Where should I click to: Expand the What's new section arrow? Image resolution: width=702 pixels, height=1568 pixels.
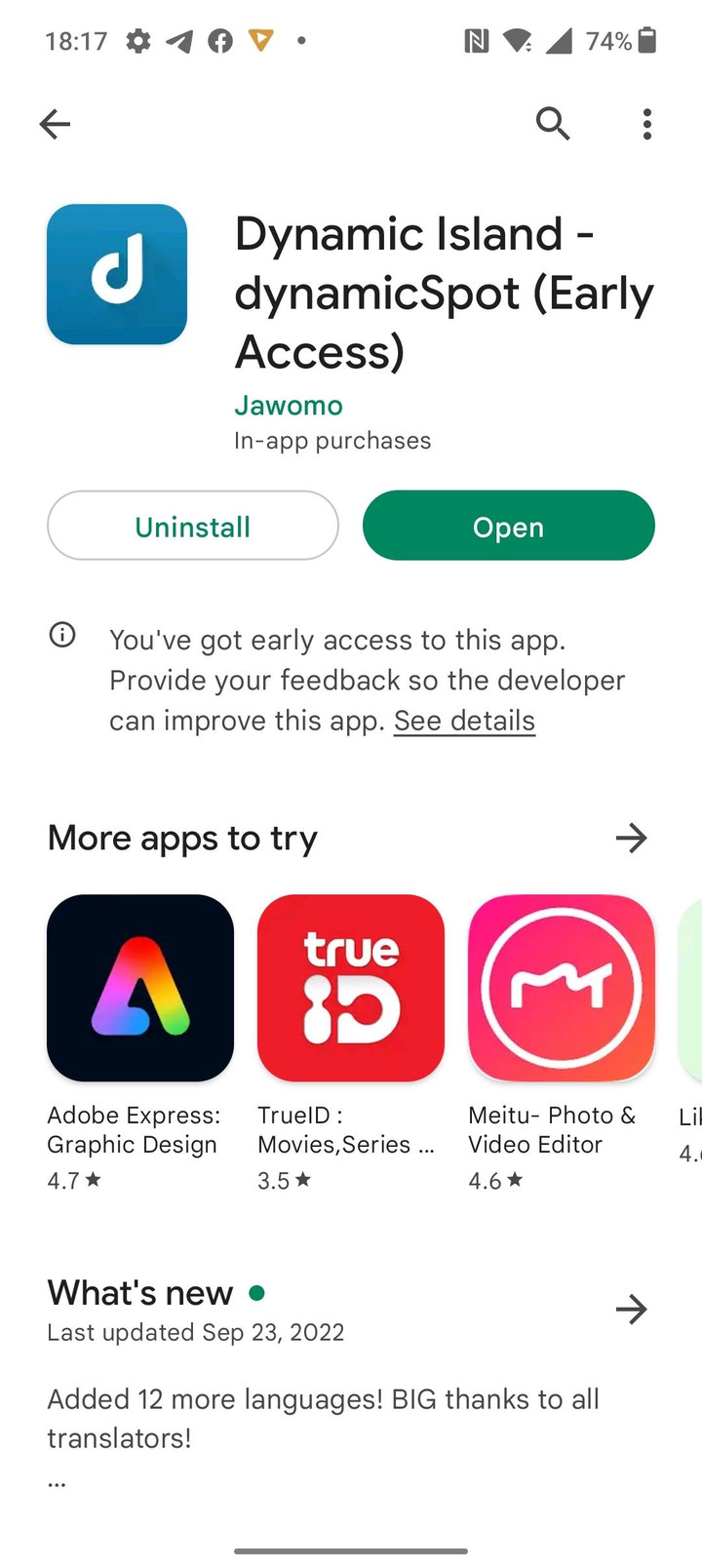click(x=632, y=1310)
